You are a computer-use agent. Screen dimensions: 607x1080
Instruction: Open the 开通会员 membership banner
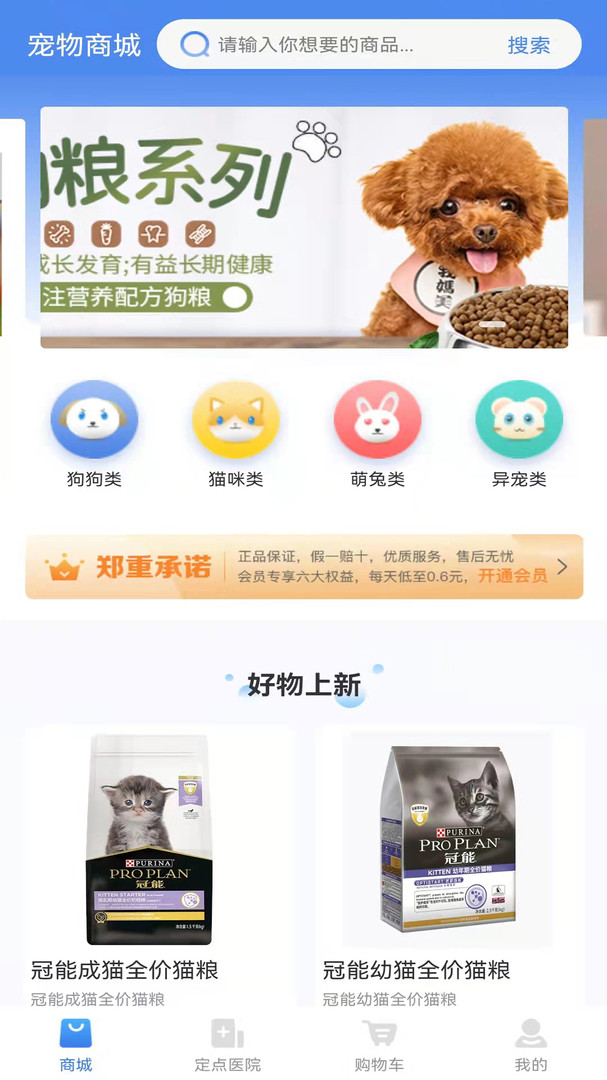coord(304,566)
